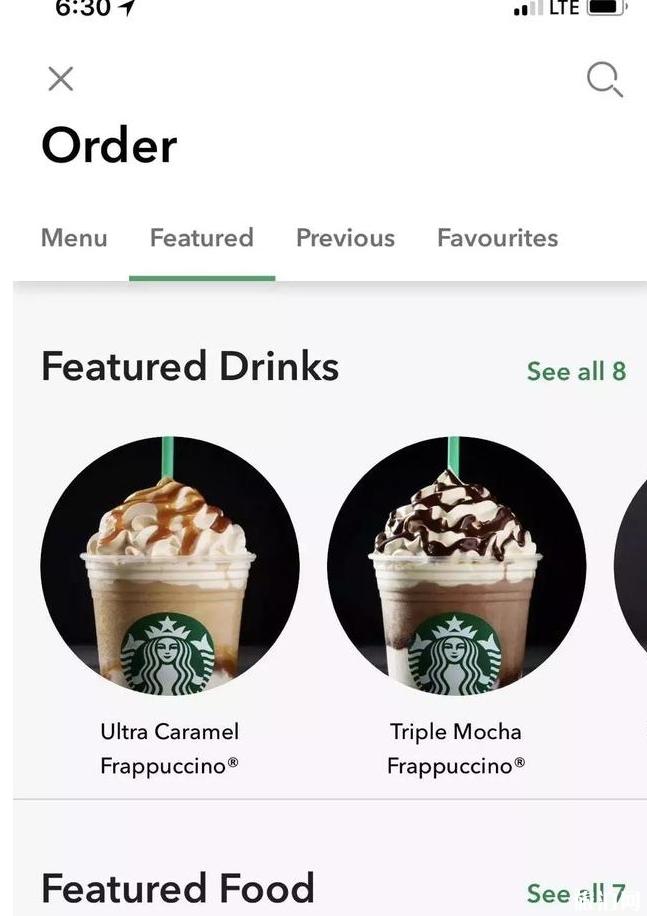See all 8 featured drinks

[576, 371]
